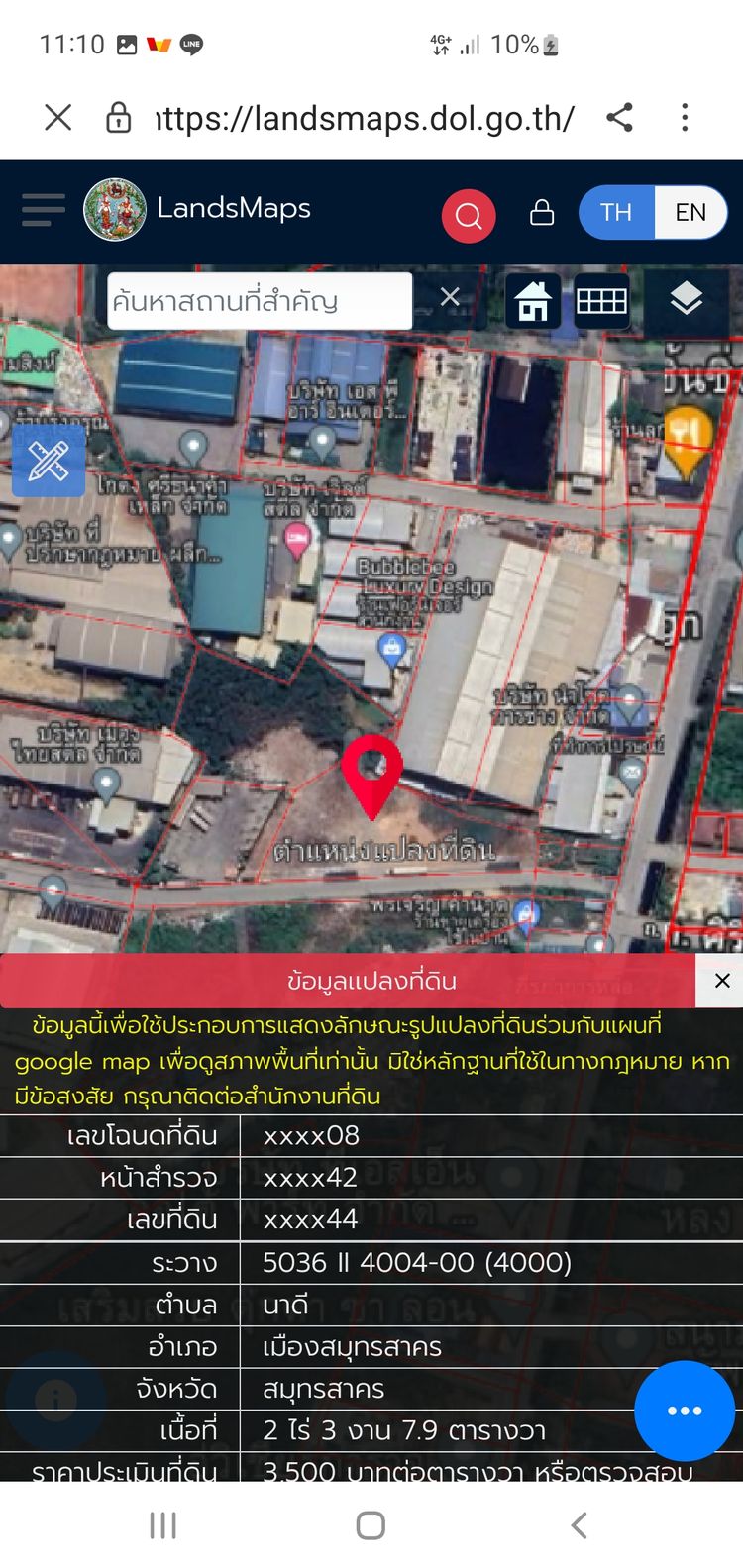Open the blue three-dots floating button
743x1568 pixels.
684,1411
